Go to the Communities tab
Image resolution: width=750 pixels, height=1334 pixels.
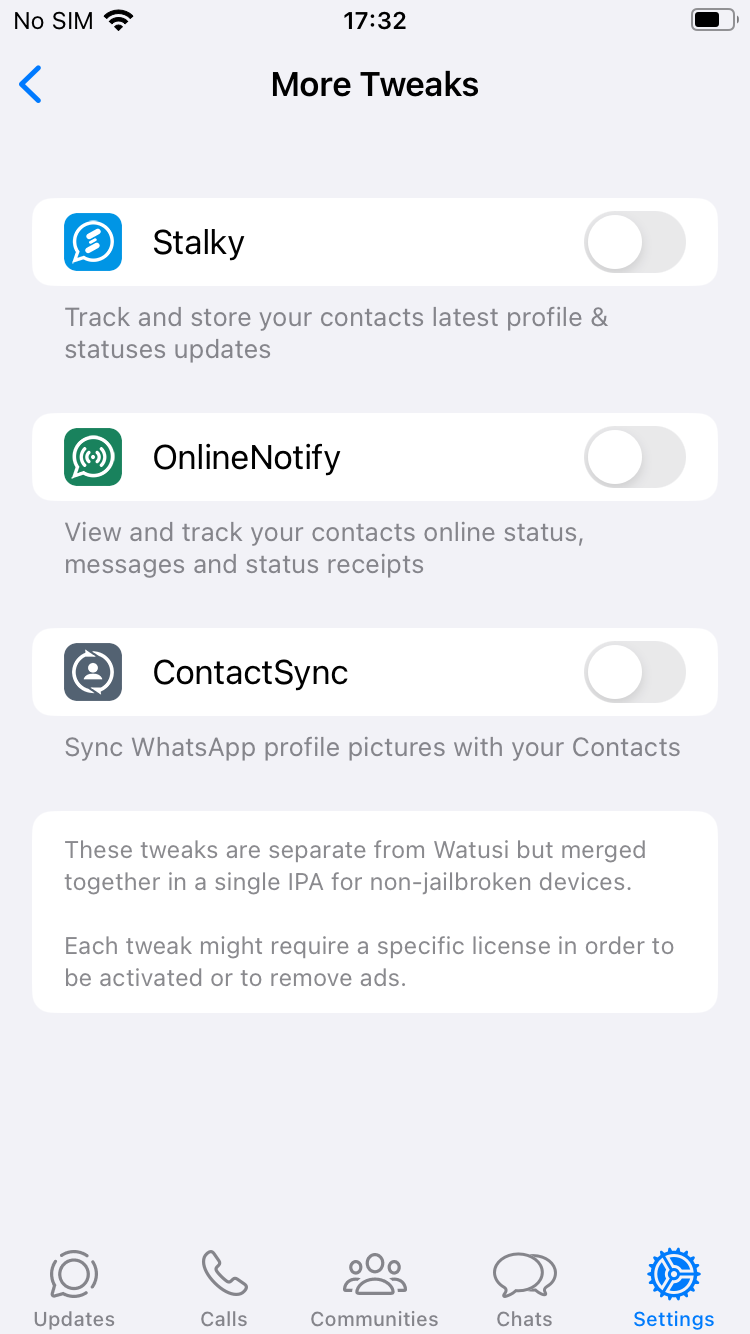(374, 1289)
